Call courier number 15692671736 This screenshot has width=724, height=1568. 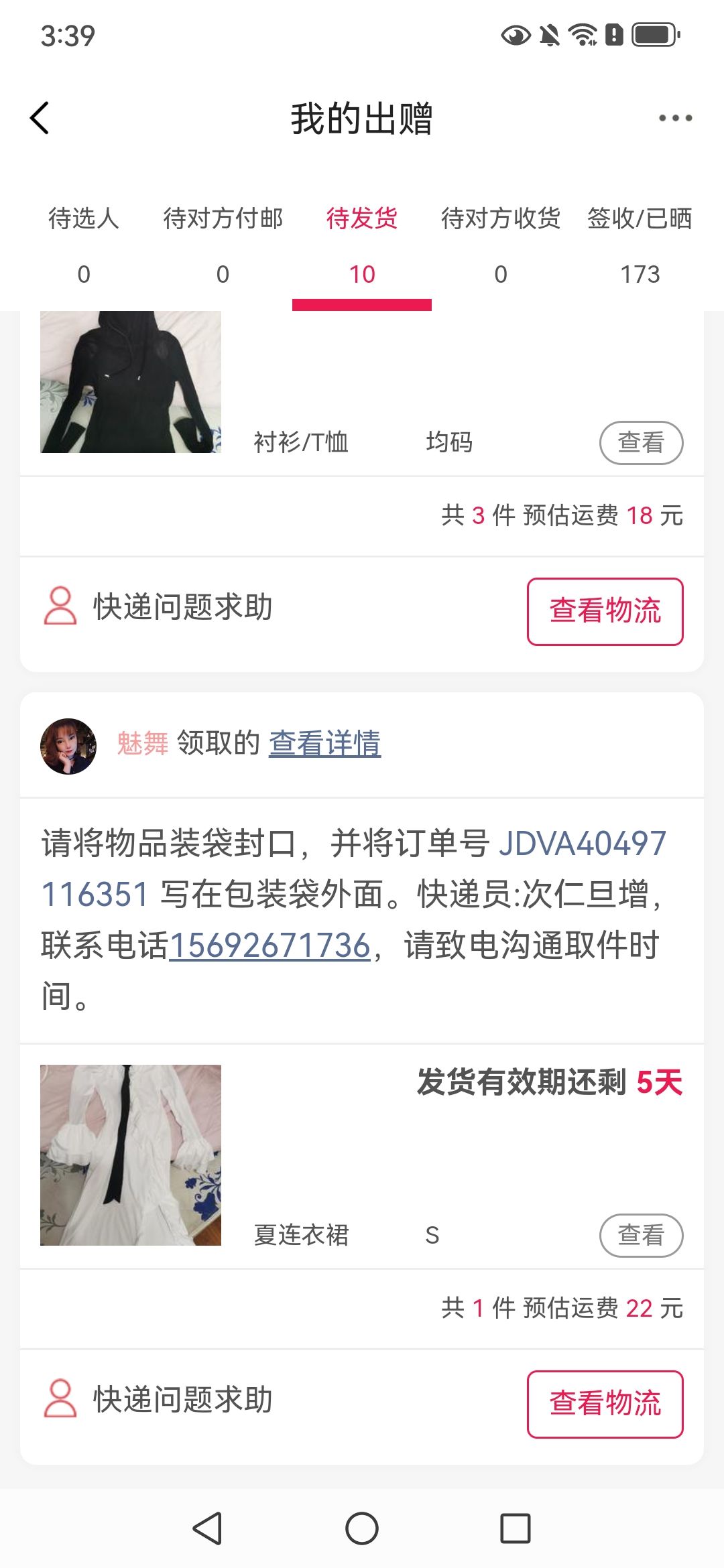click(269, 945)
